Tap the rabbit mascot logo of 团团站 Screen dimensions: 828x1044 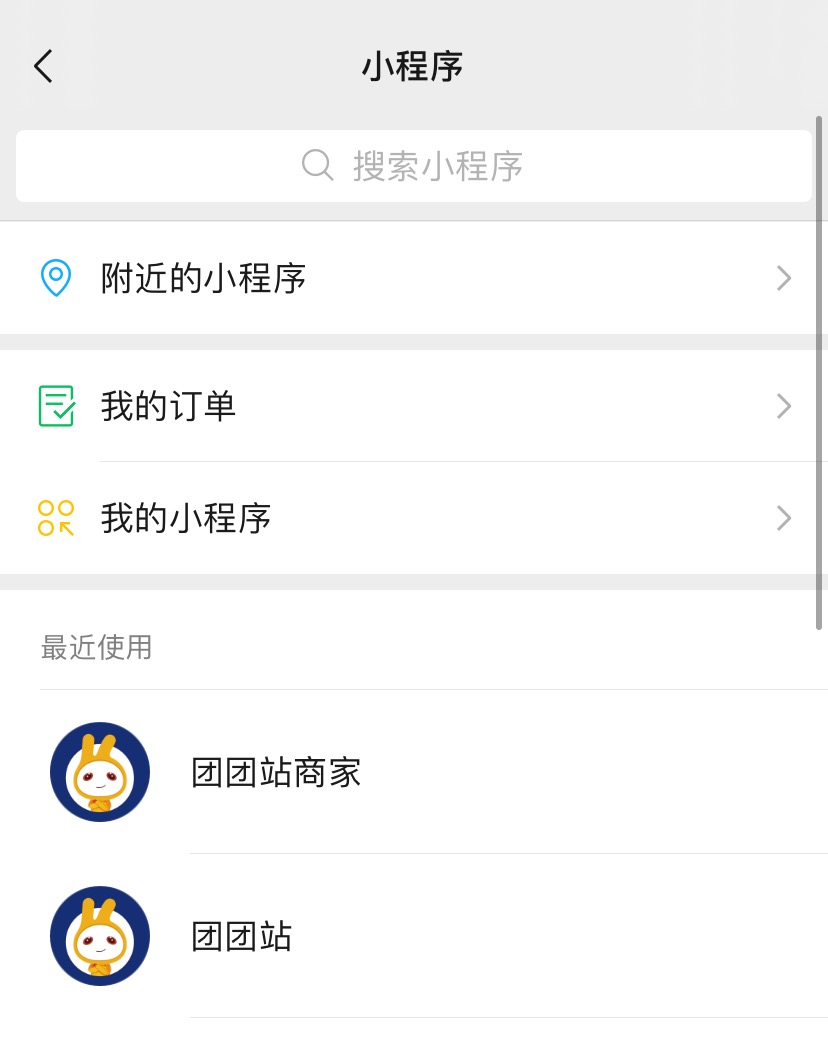point(100,936)
